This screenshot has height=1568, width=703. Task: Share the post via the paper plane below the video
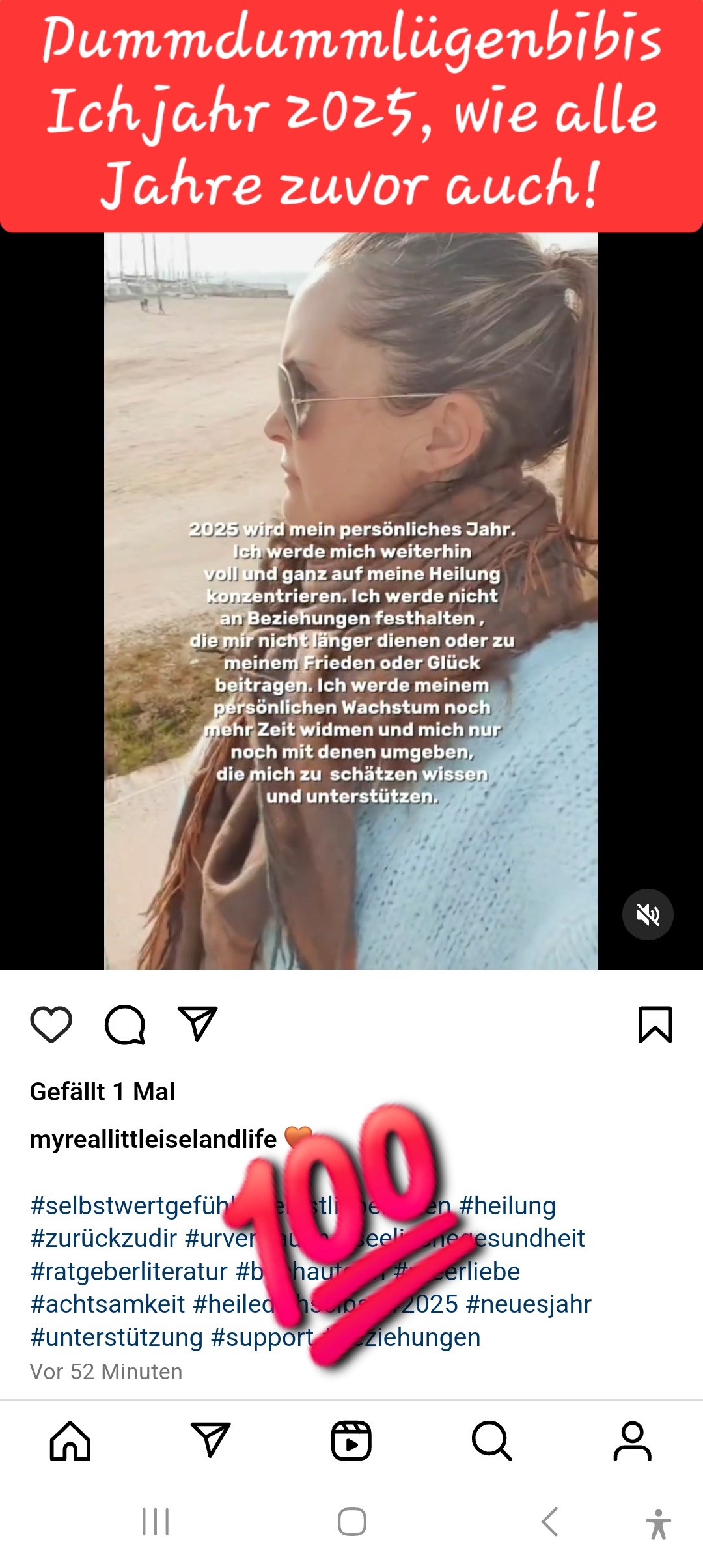click(x=197, y=1023)
